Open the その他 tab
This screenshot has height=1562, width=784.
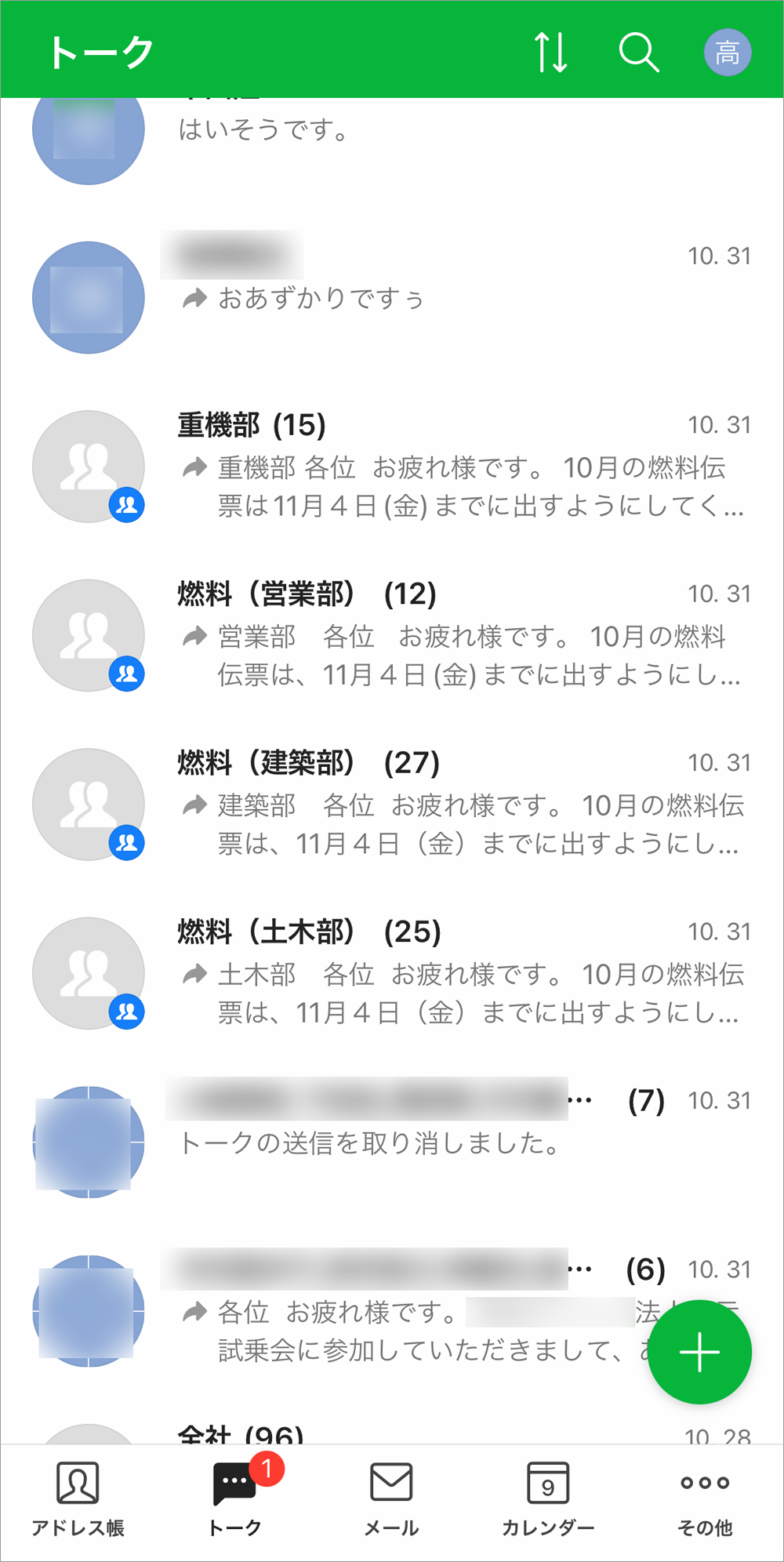705,1498
